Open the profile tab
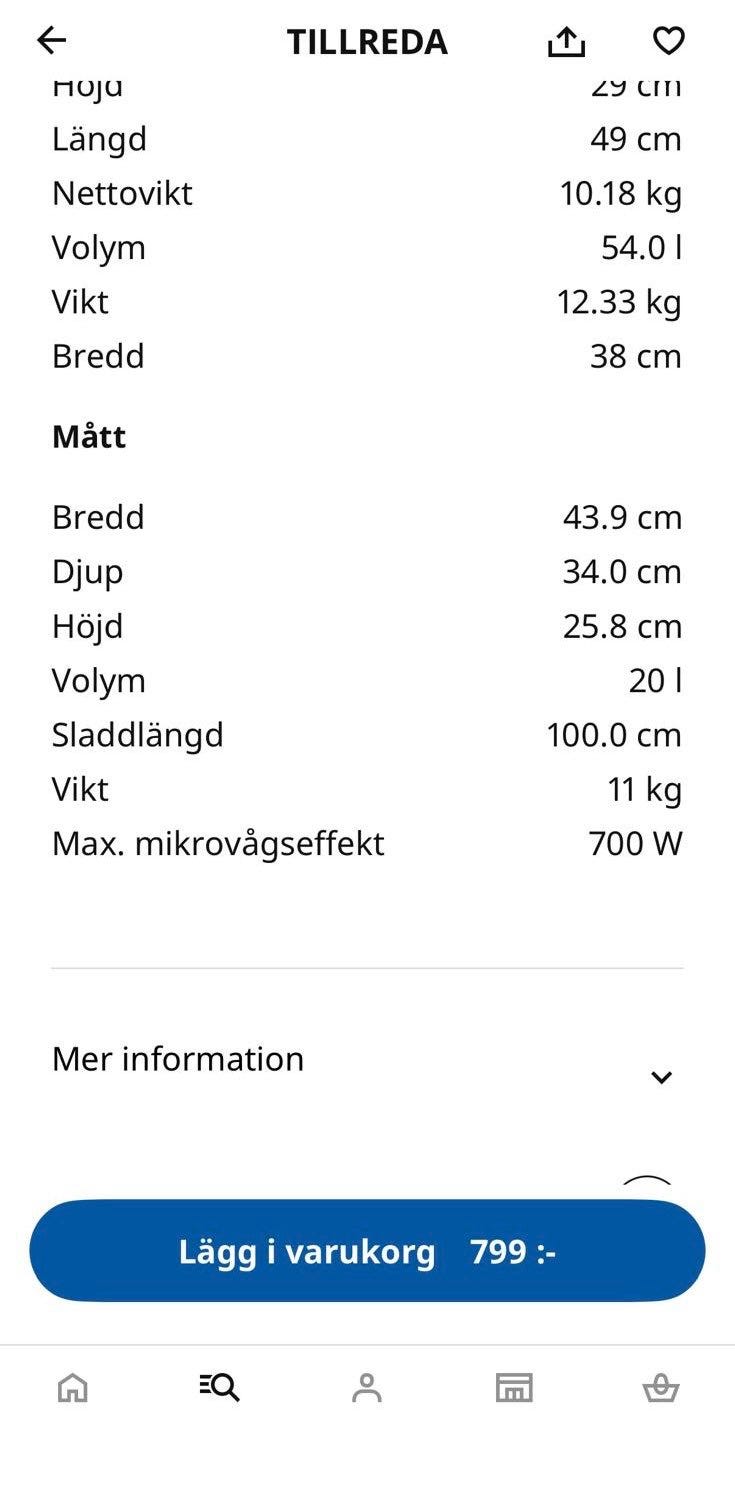This screenshot has height=1497, width=735. [x=367, y=1388]
